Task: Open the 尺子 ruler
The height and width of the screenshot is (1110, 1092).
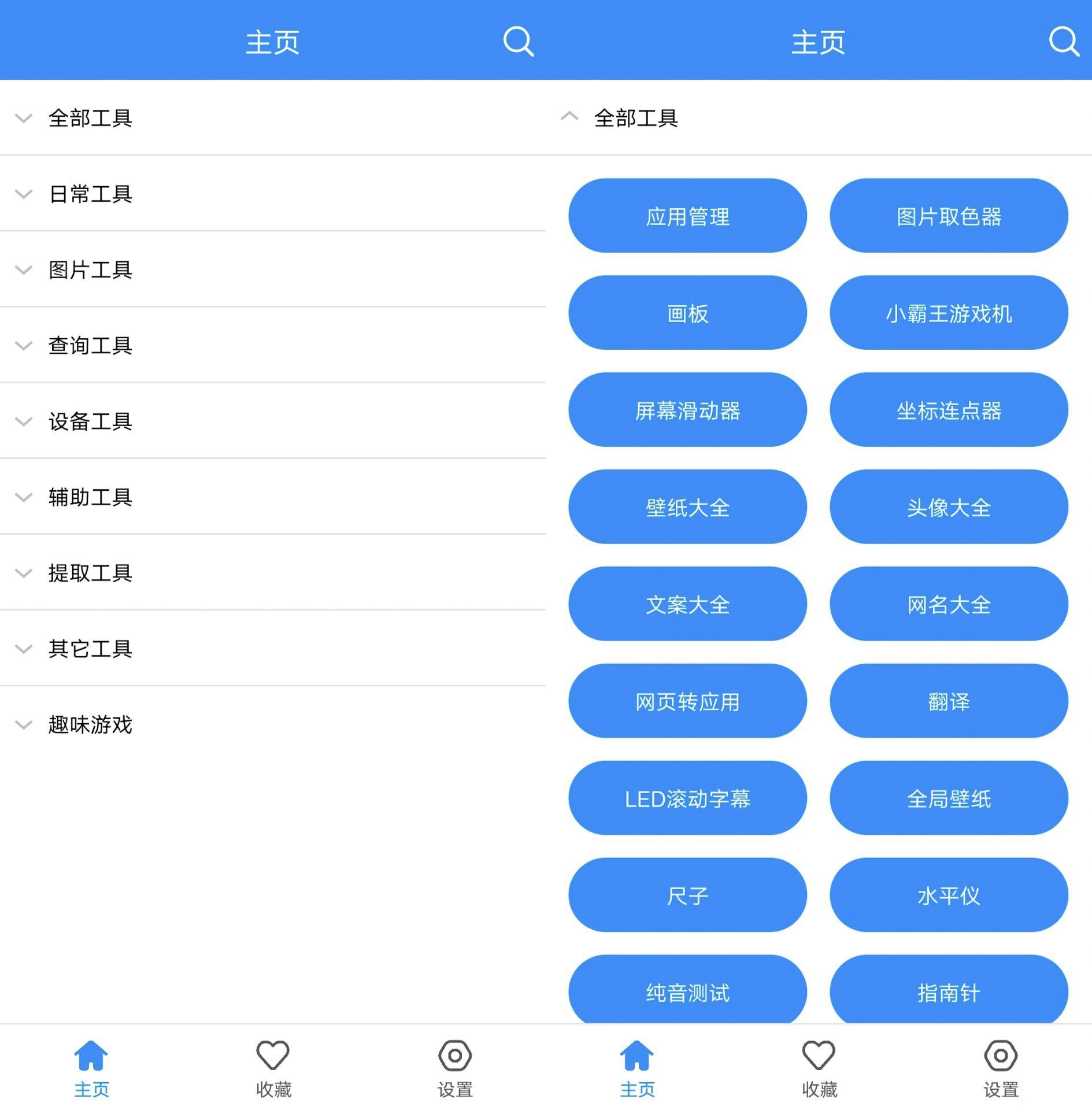Action: coord(687,896)
